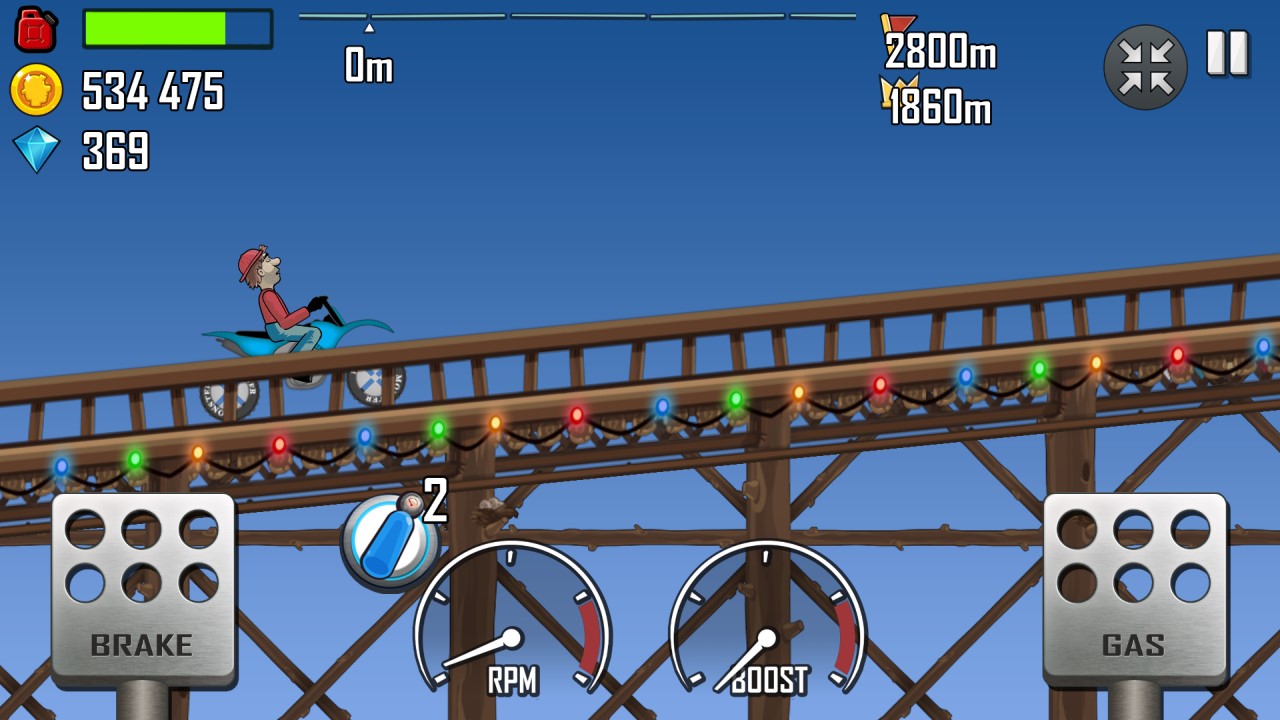
Task: Tap the BRAKE pedal
Action: tap(143, 588)
